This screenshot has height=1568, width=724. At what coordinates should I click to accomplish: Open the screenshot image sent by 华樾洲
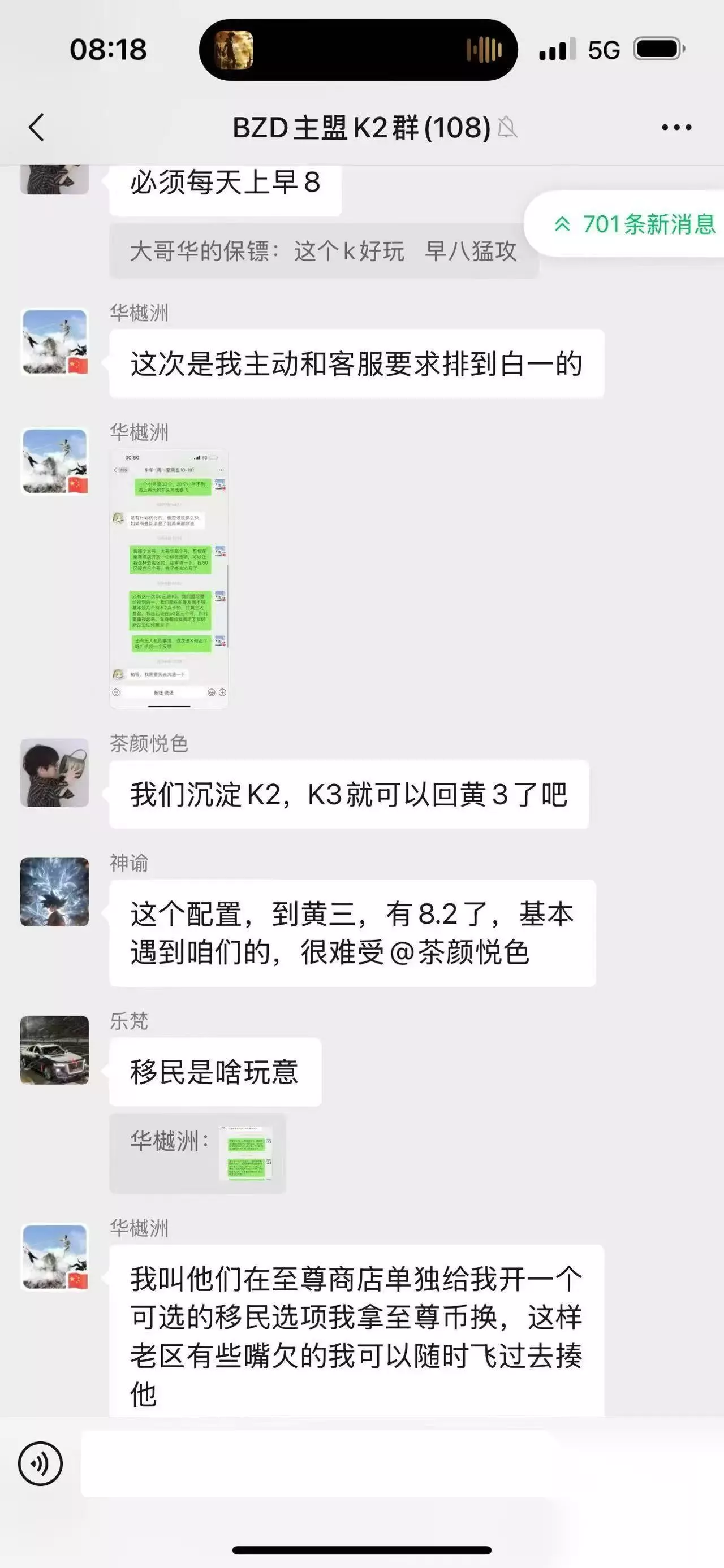pyautogui.click(x=169, y=579)
